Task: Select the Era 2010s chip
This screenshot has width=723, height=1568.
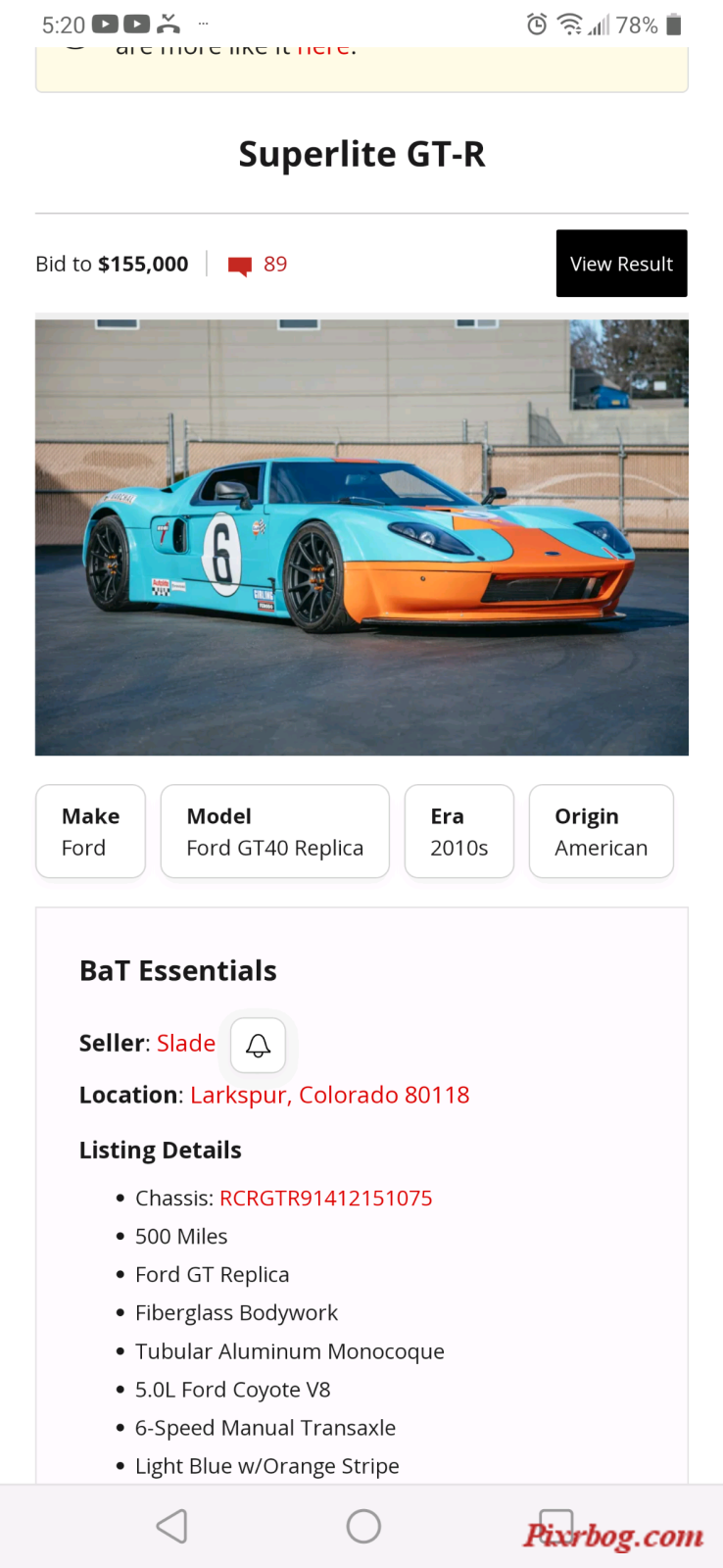Action: [458, 831]
